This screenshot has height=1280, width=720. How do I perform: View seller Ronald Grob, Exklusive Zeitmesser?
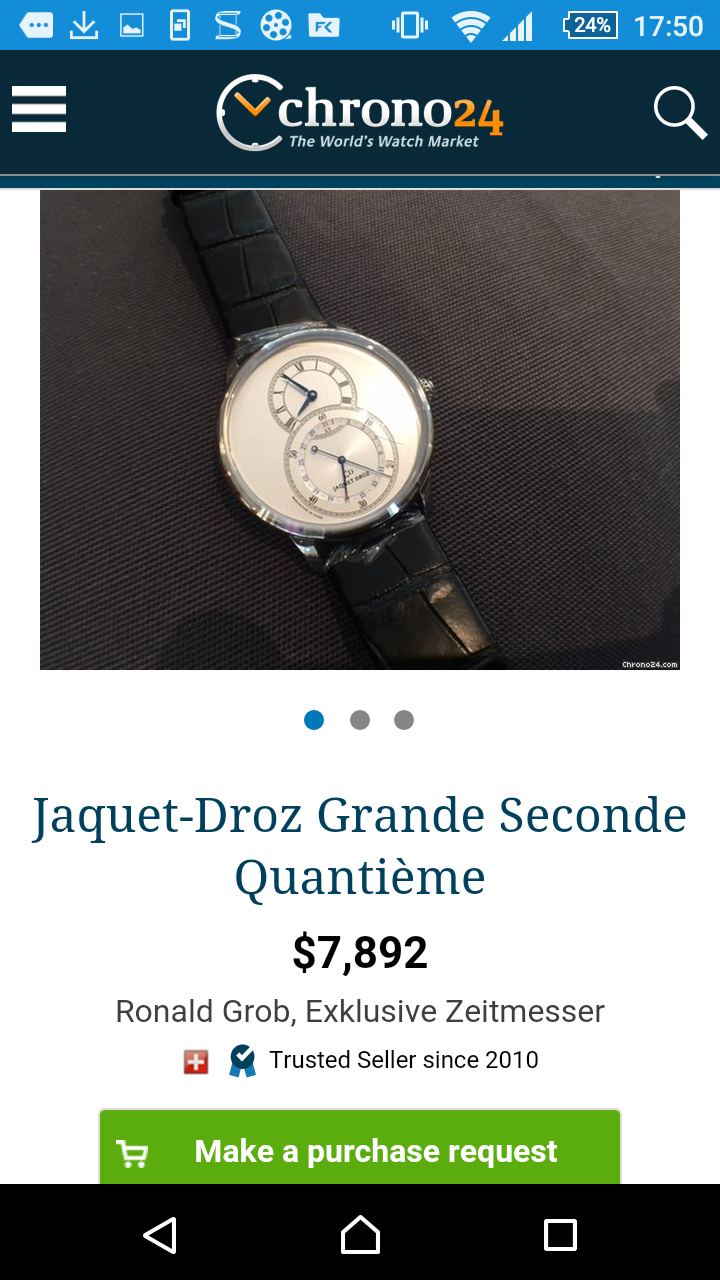[x=360, y=1011]
